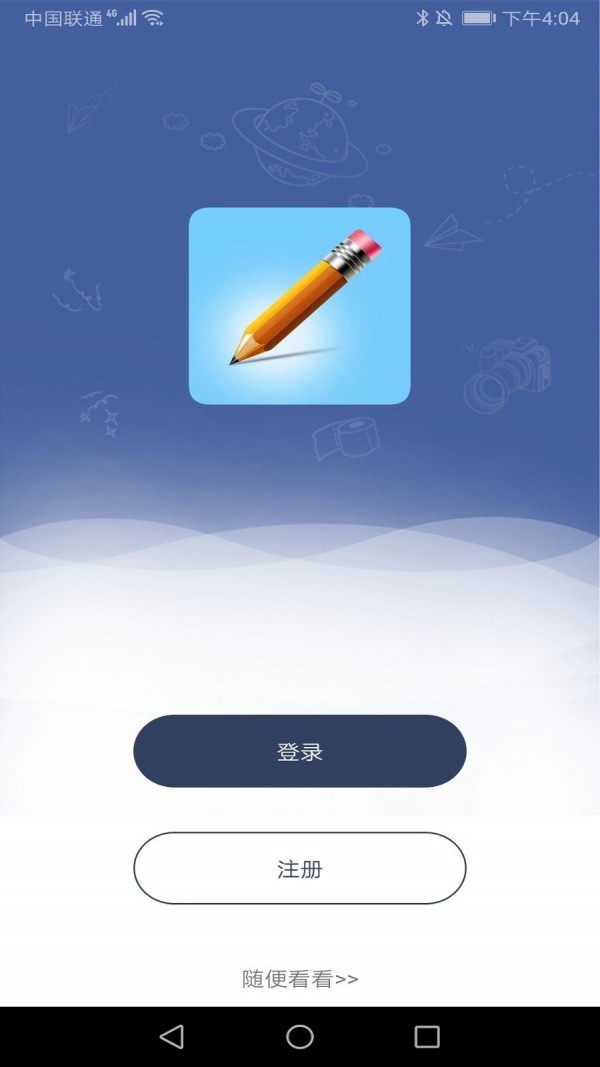Go back using the system back button
This screenshot has height=1067, width=600.
coord(172,1037)
